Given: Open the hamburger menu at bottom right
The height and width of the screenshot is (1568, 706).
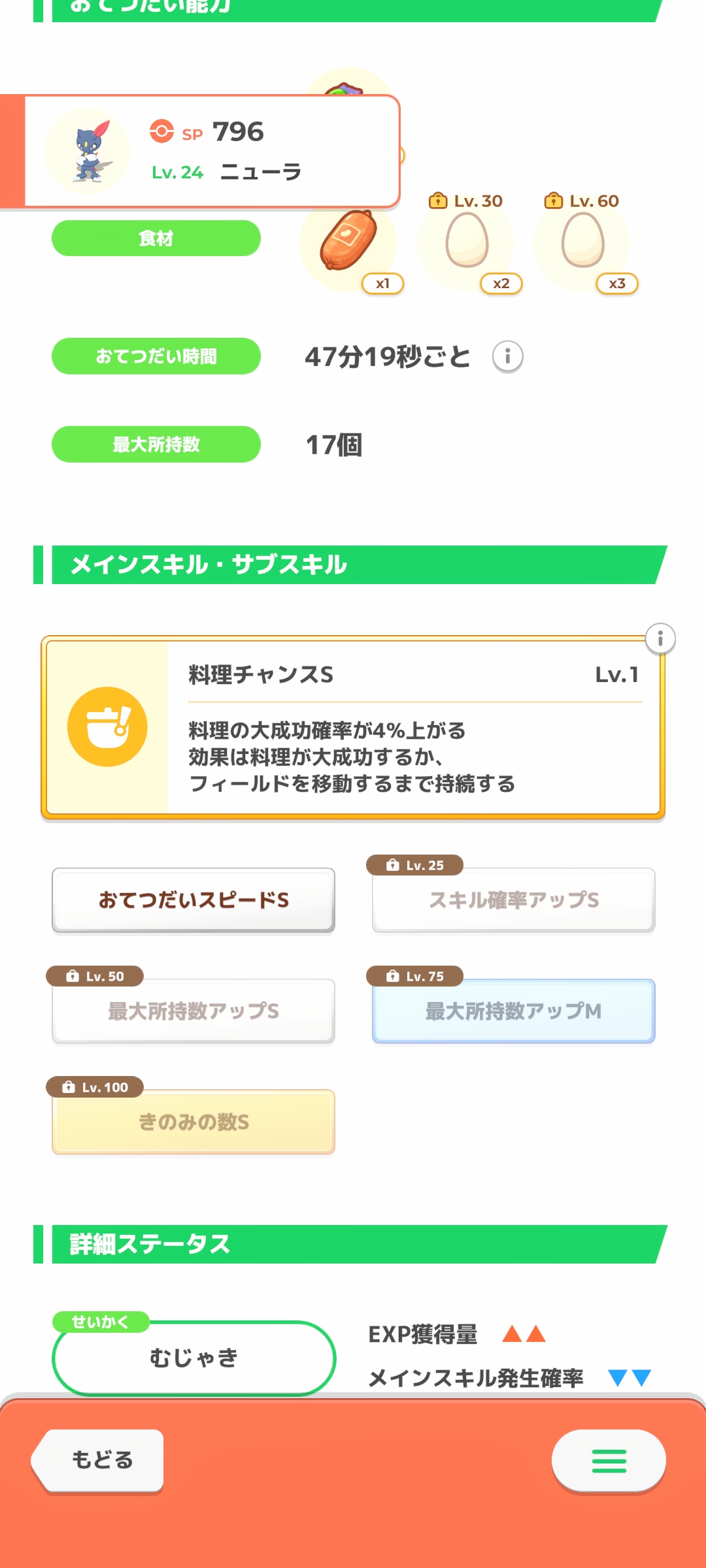Looking at the screenshot, I should 609,1461.
